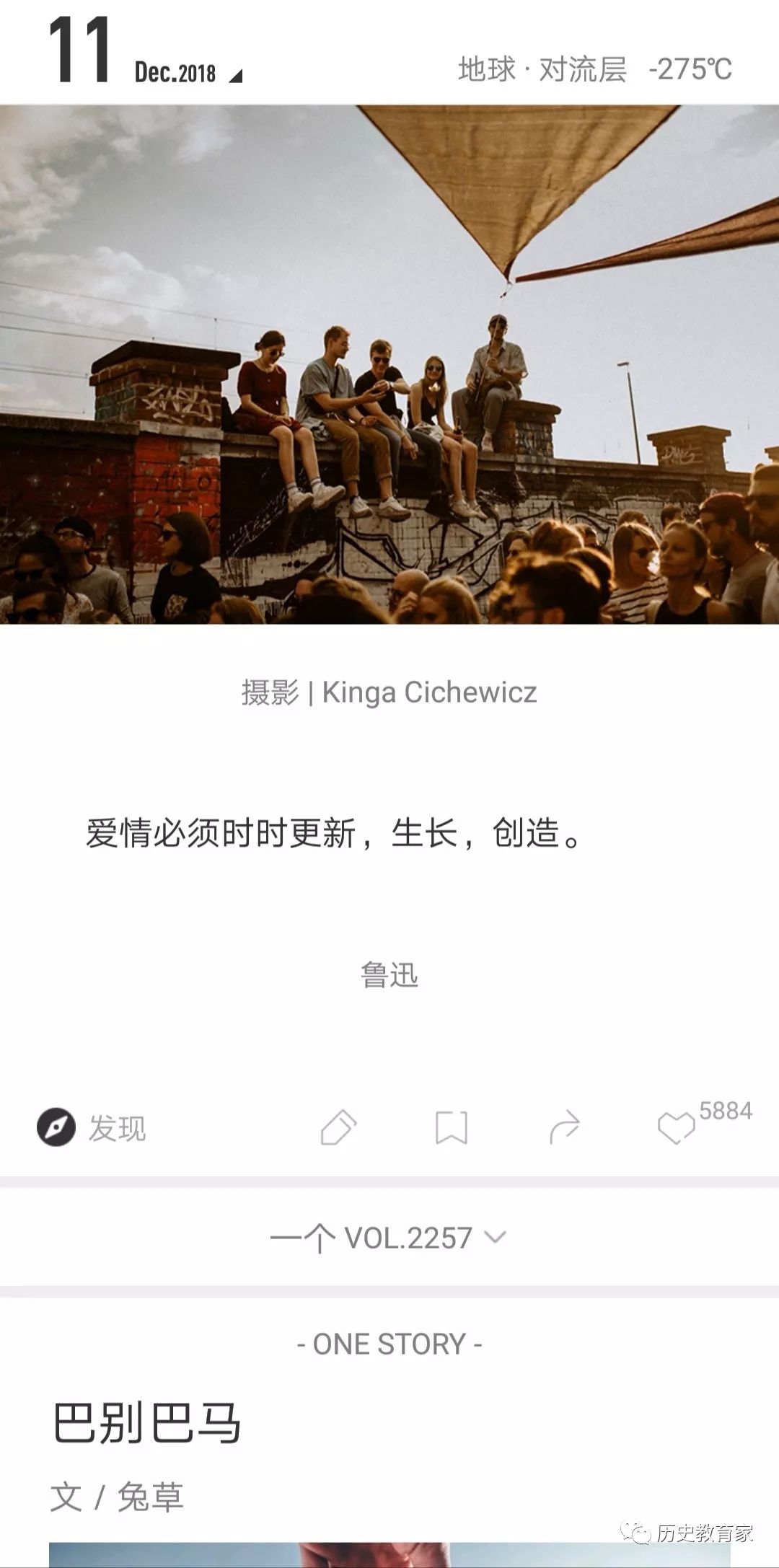
Task: Like the quote with the heart icon
Action: (676, 1128)
